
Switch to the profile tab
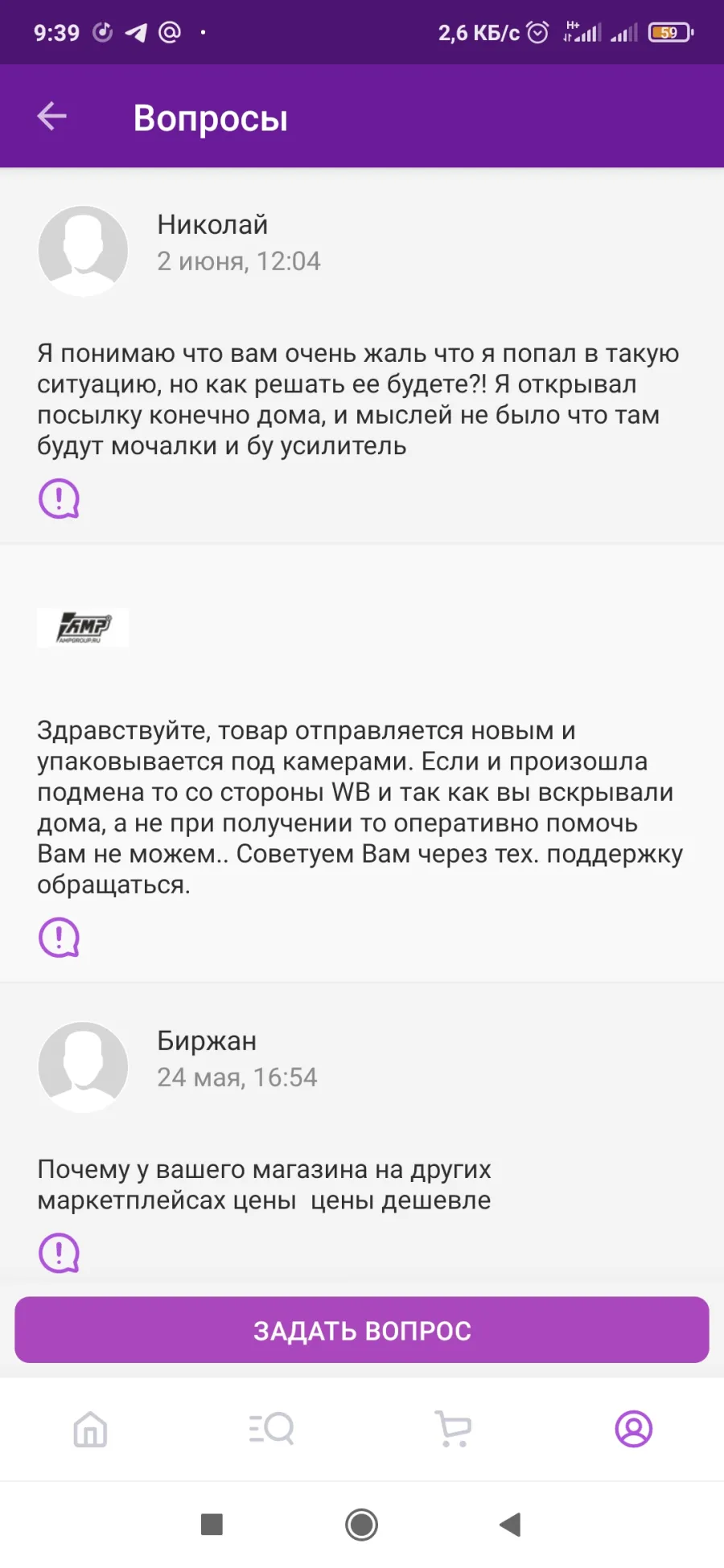click(x=634, y=1429)
